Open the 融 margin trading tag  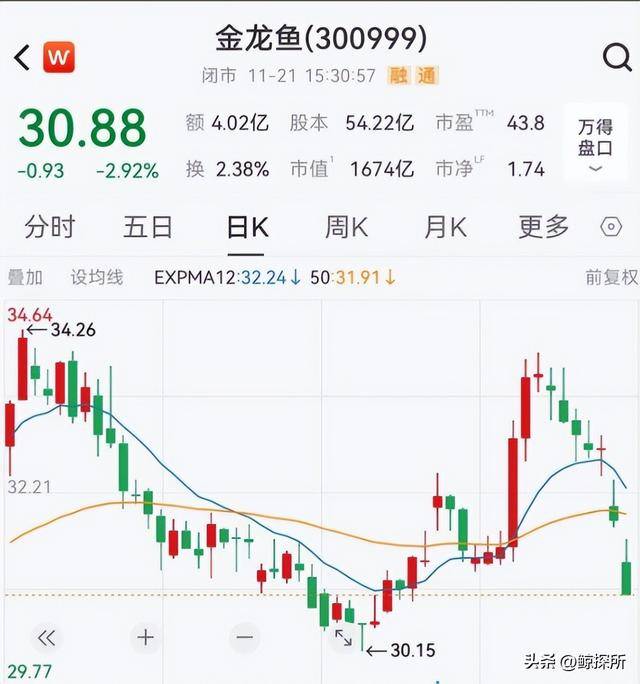tap(399, 76)
